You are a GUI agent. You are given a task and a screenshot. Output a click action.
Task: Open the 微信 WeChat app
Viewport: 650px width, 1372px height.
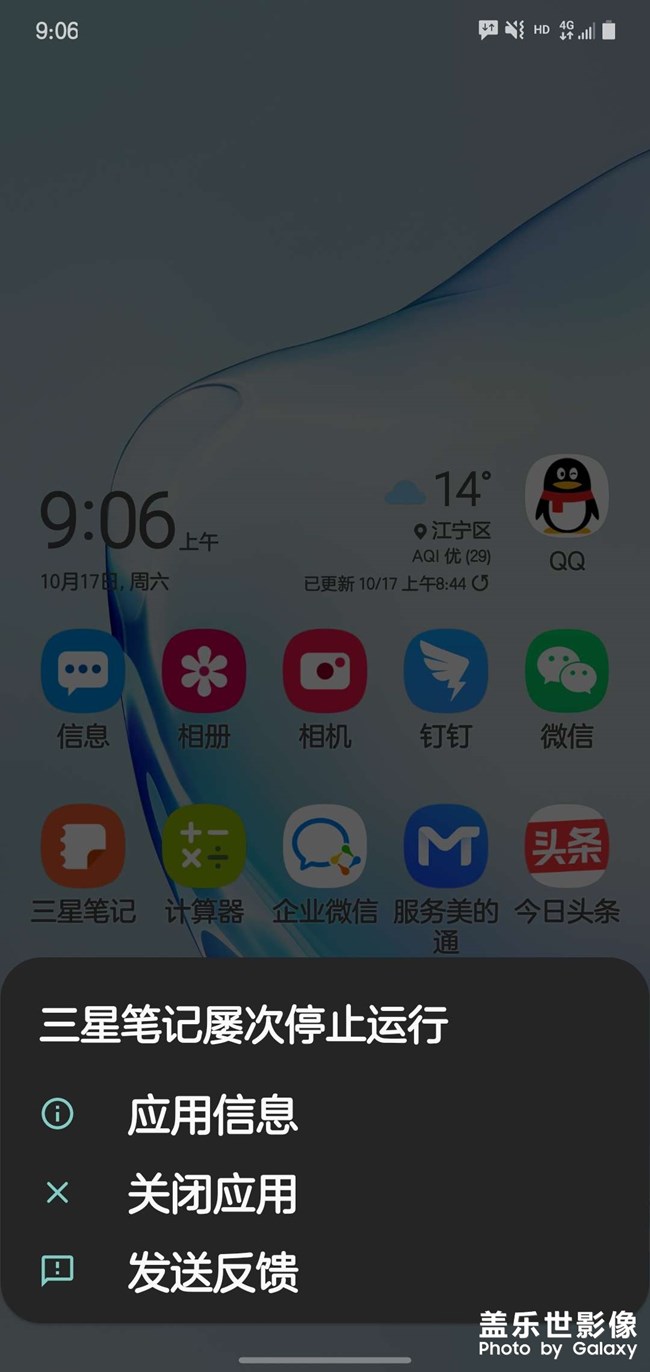point(567,672)
